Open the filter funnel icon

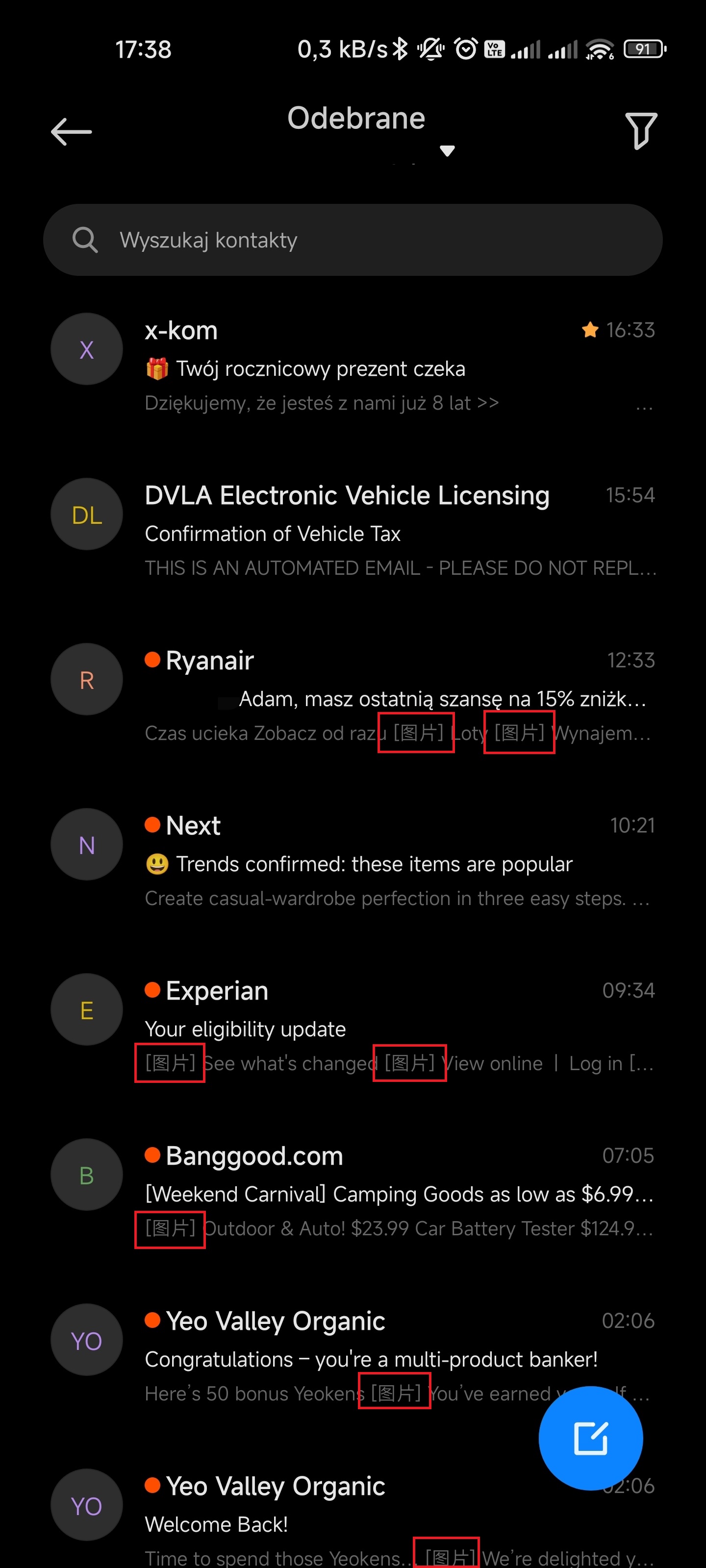[x=641, y=130]
